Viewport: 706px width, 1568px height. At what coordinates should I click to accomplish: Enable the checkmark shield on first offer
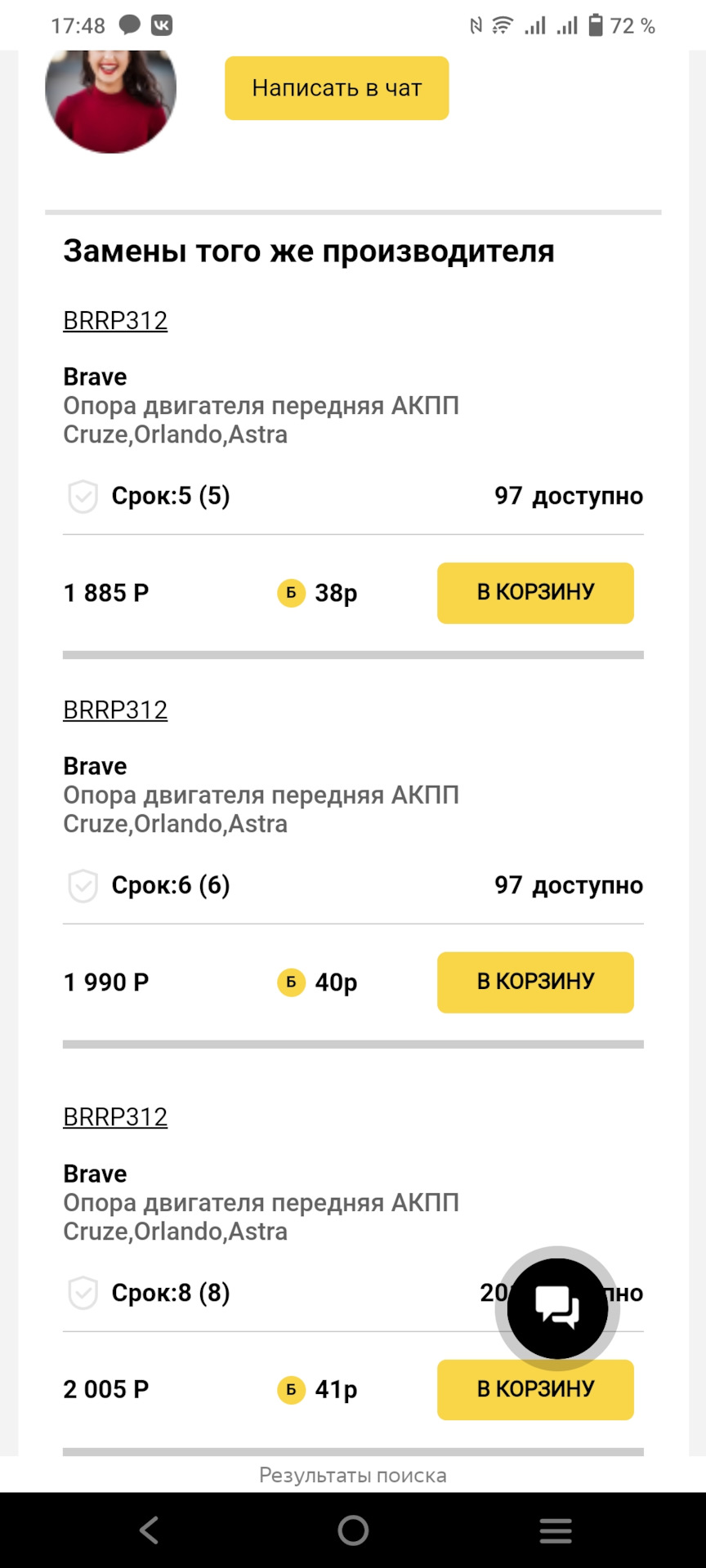82,495
